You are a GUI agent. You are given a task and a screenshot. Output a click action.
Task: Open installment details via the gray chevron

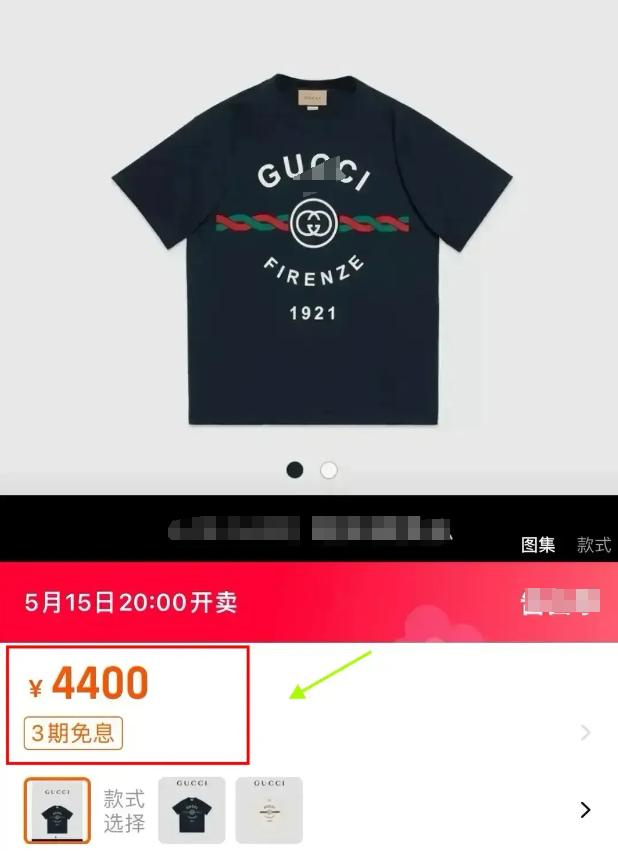pyautogui.click(x=586, y=733)
